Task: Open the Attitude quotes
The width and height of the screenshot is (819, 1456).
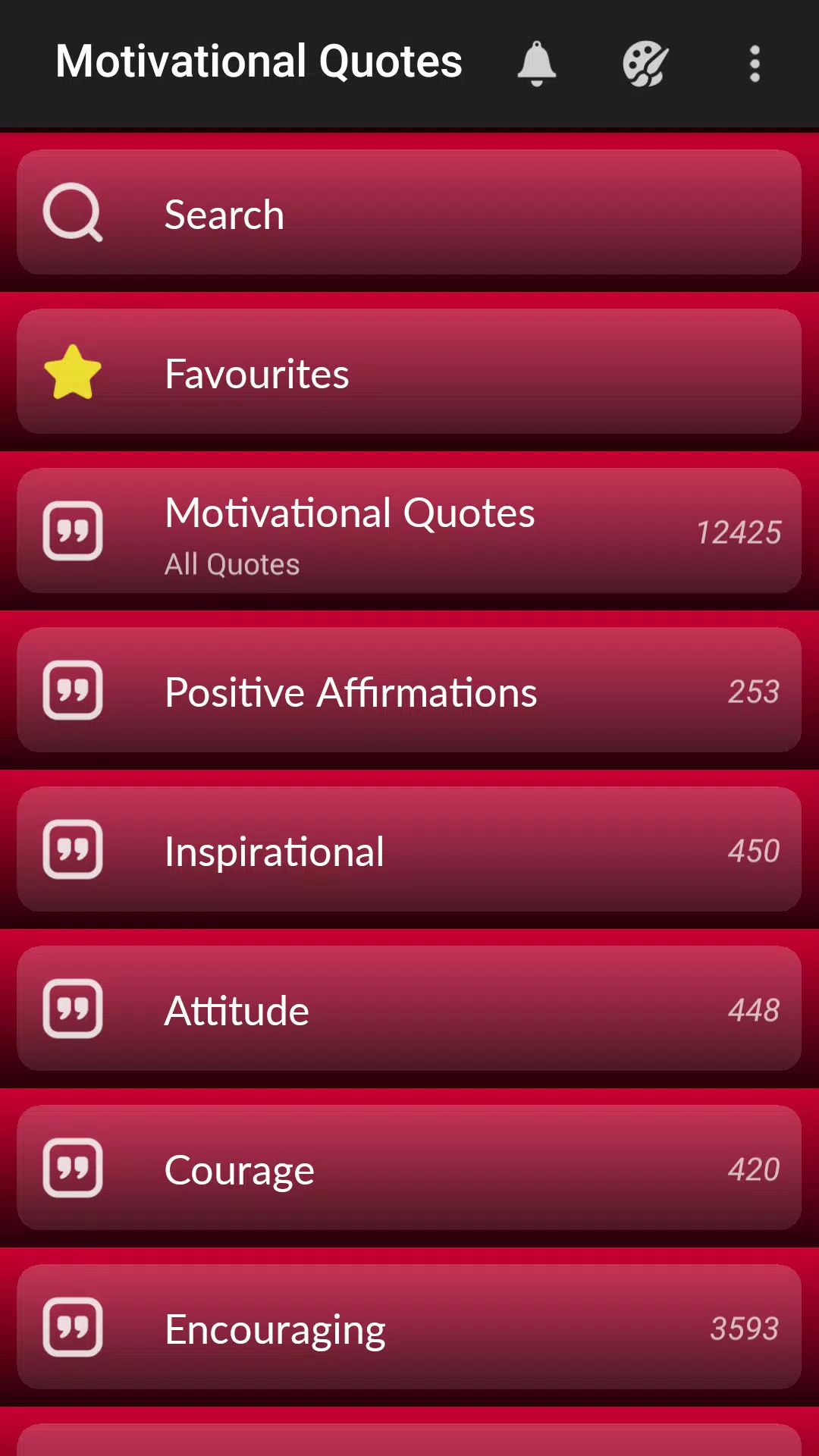Action: 409,1009
